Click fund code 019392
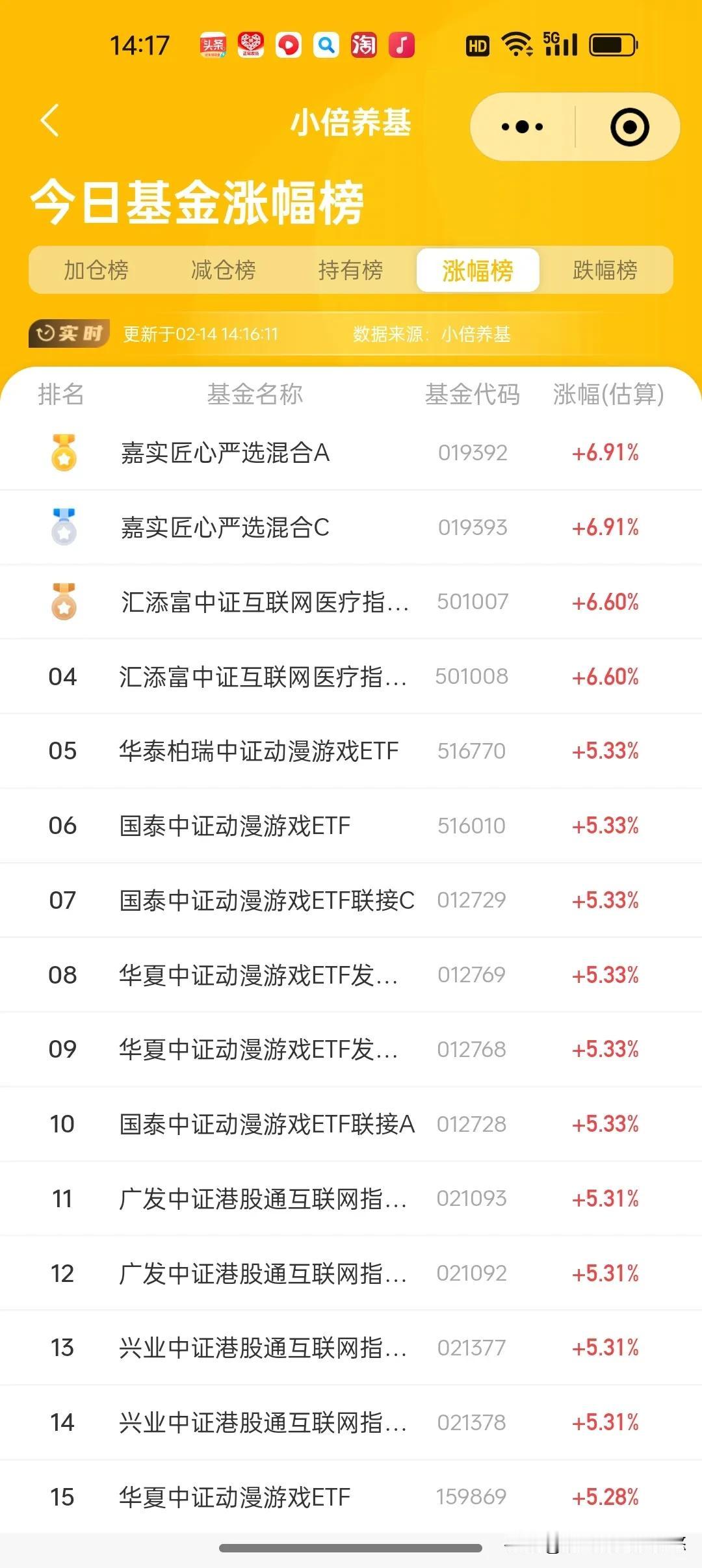702x1568 pixels. 473,453
